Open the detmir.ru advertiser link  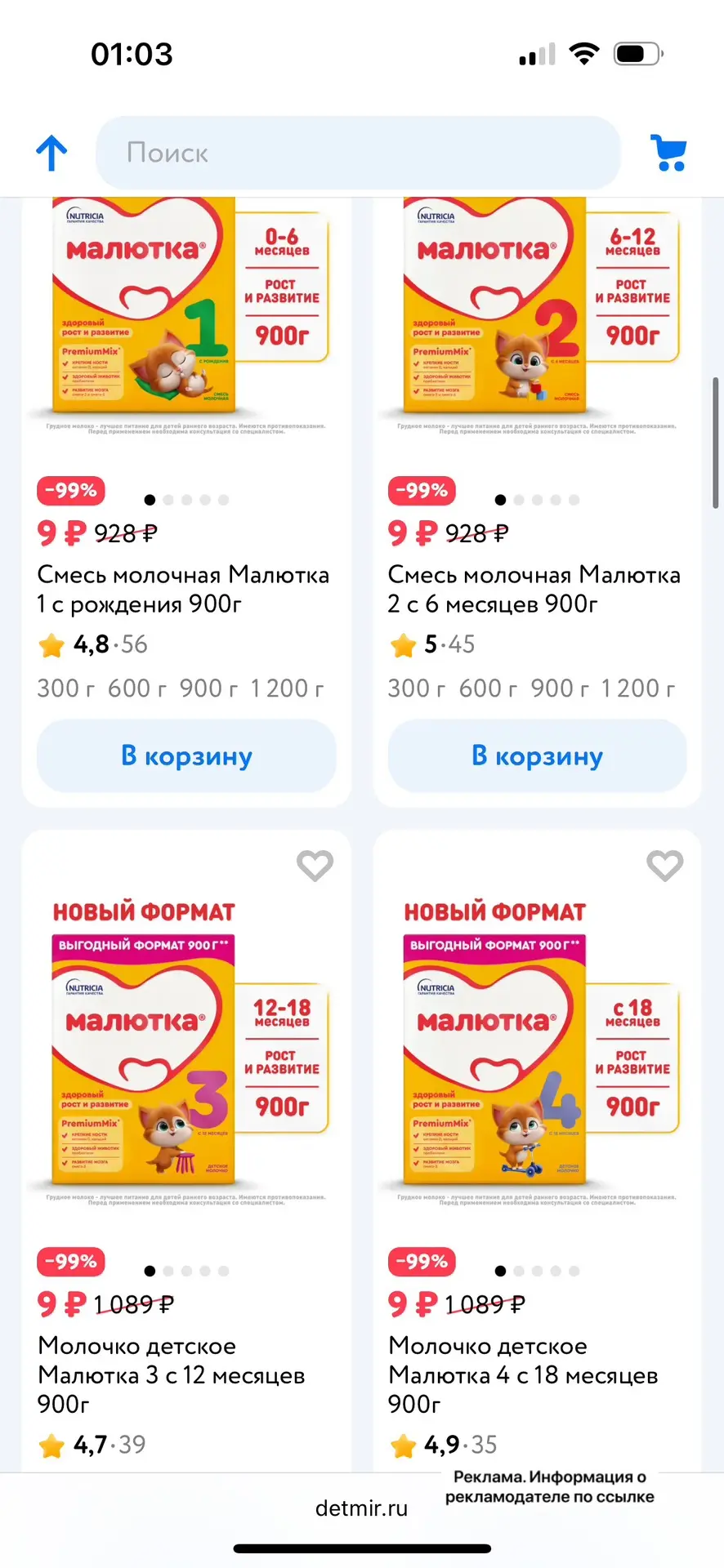point(361,1508)
